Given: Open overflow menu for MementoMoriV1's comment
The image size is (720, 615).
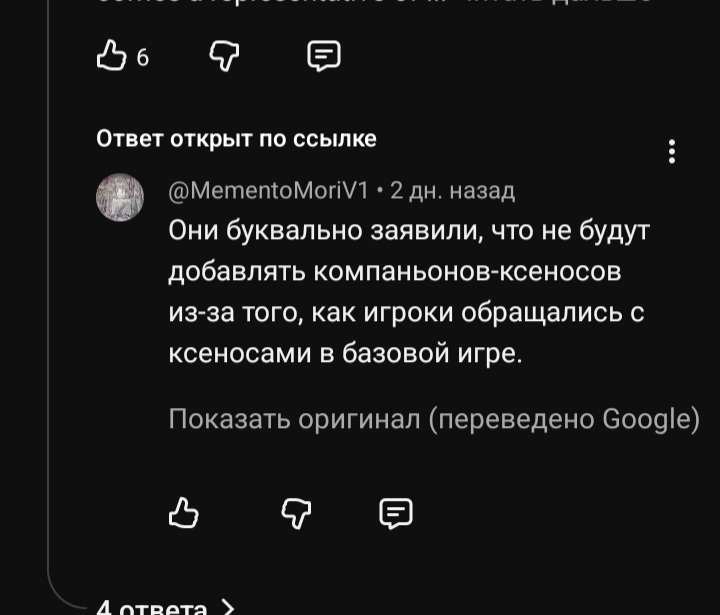Looking at the screenshot, I should tap(672, 151).
